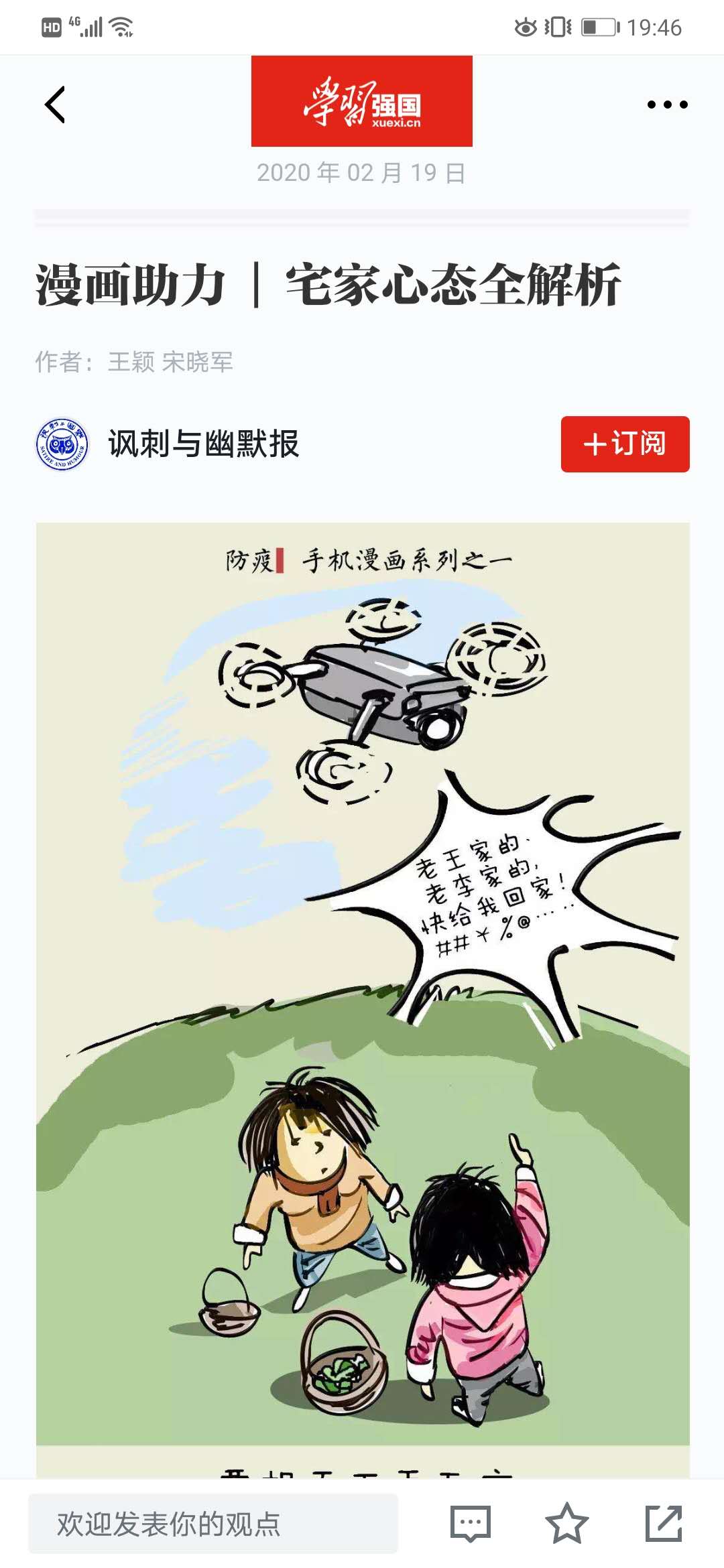Open the comments icon
The width and height of the screenshot is (724, 1568).
[x=470, y=1524]
